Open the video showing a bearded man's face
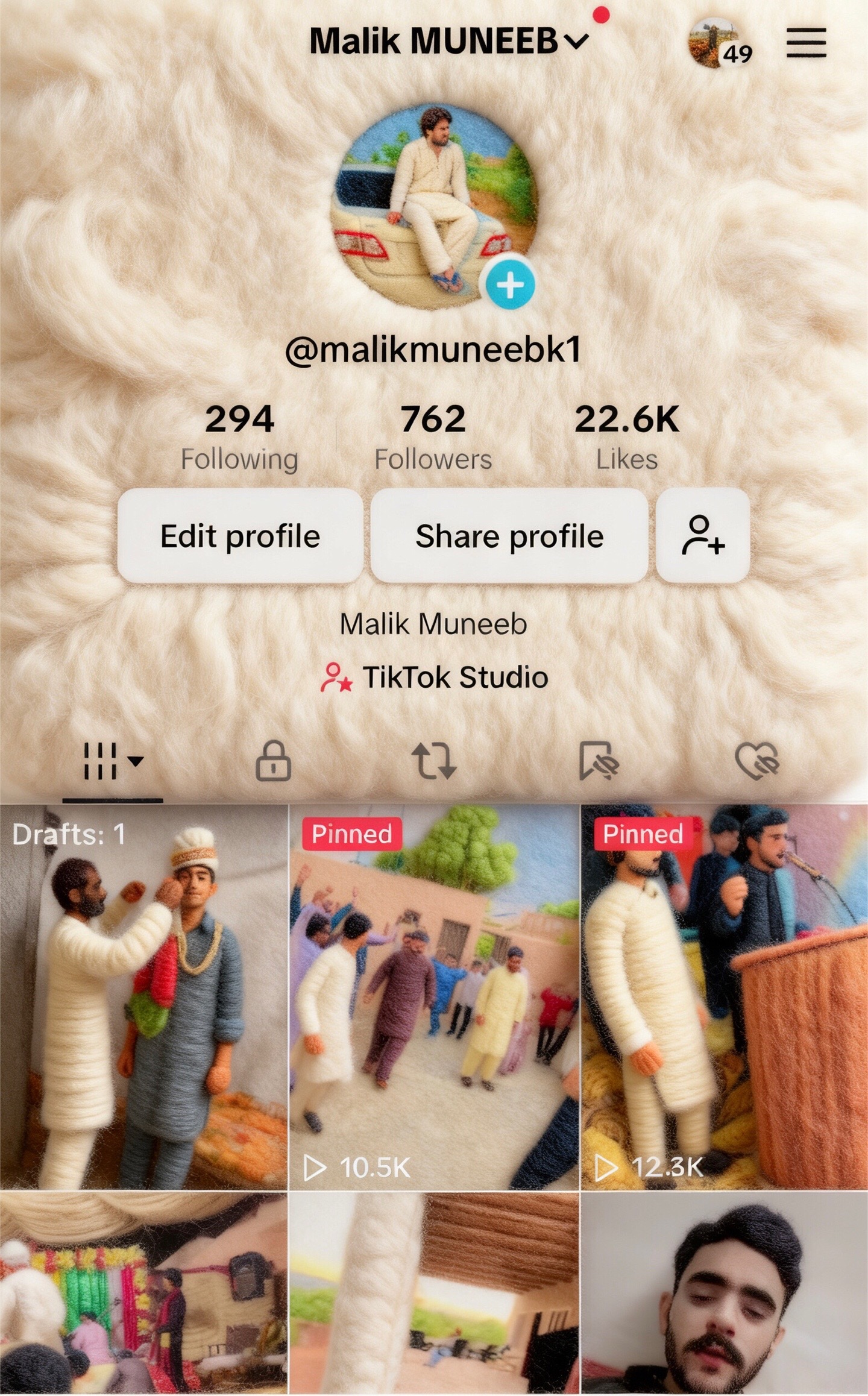This screenshot has height=1396, width=868. tap(725, 1294)
